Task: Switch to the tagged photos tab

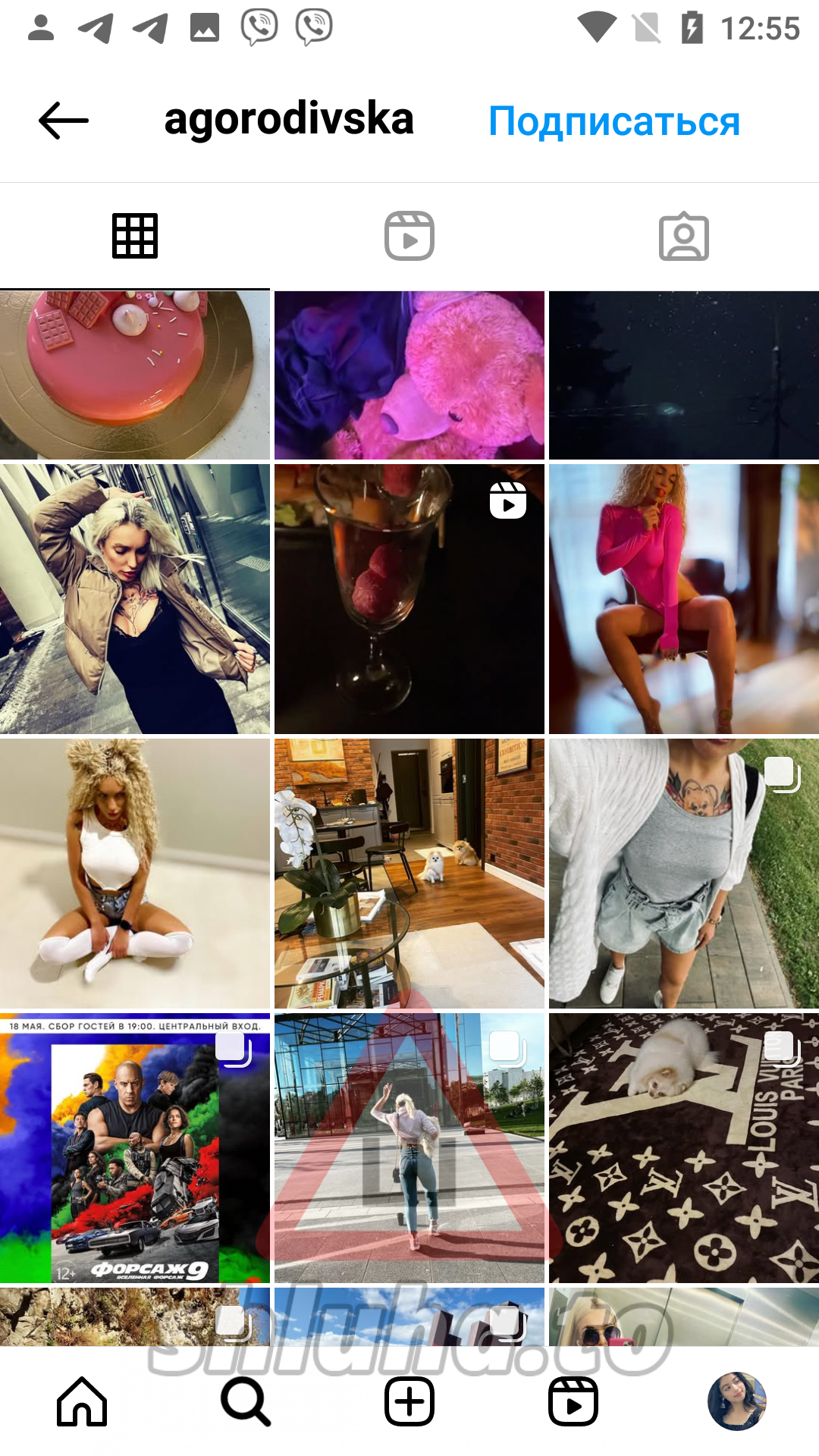Action: (683, 236)
